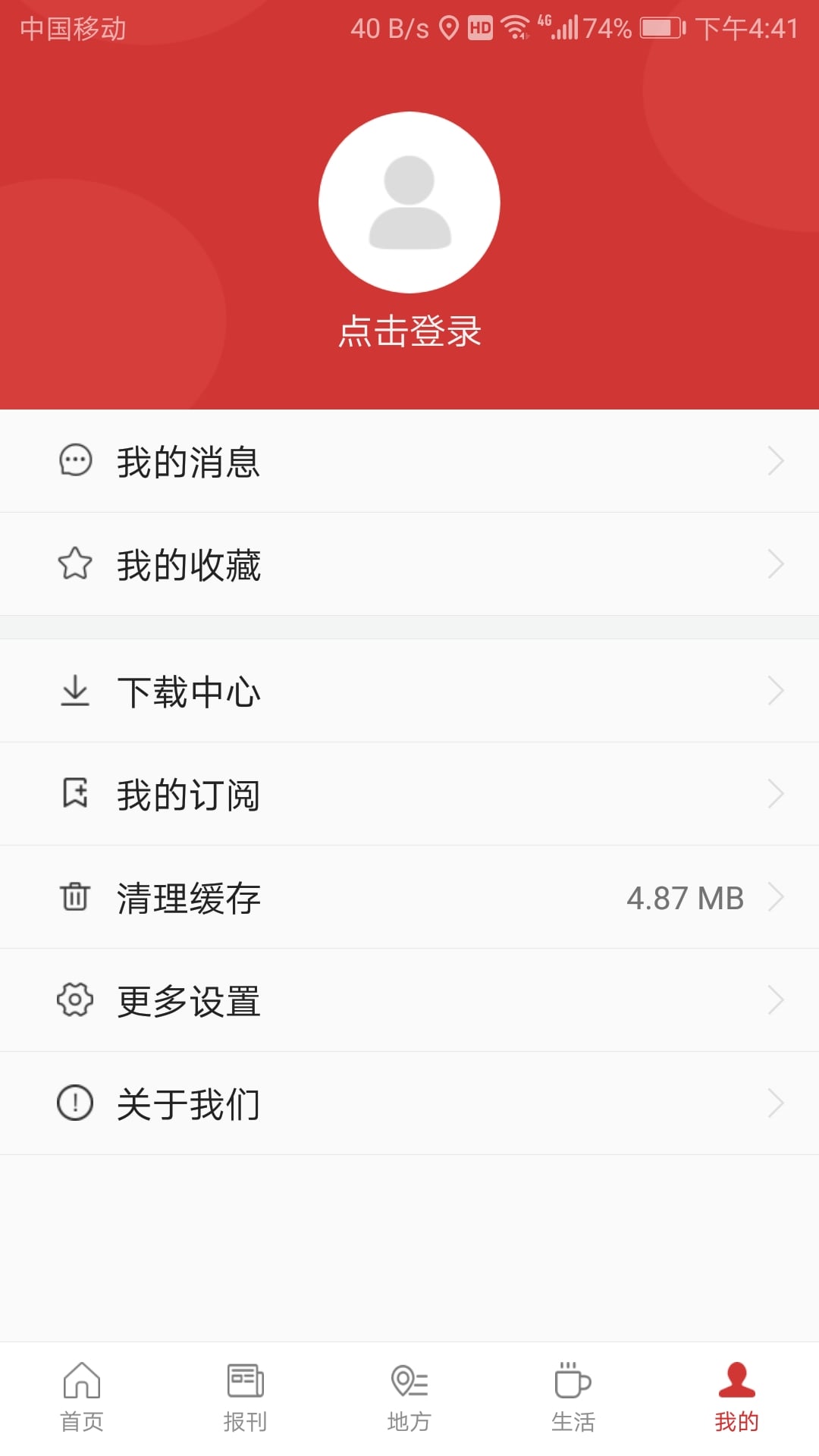
Task: Click the bookmark icon for 我的订阅
Action: (x=74, y=794)
